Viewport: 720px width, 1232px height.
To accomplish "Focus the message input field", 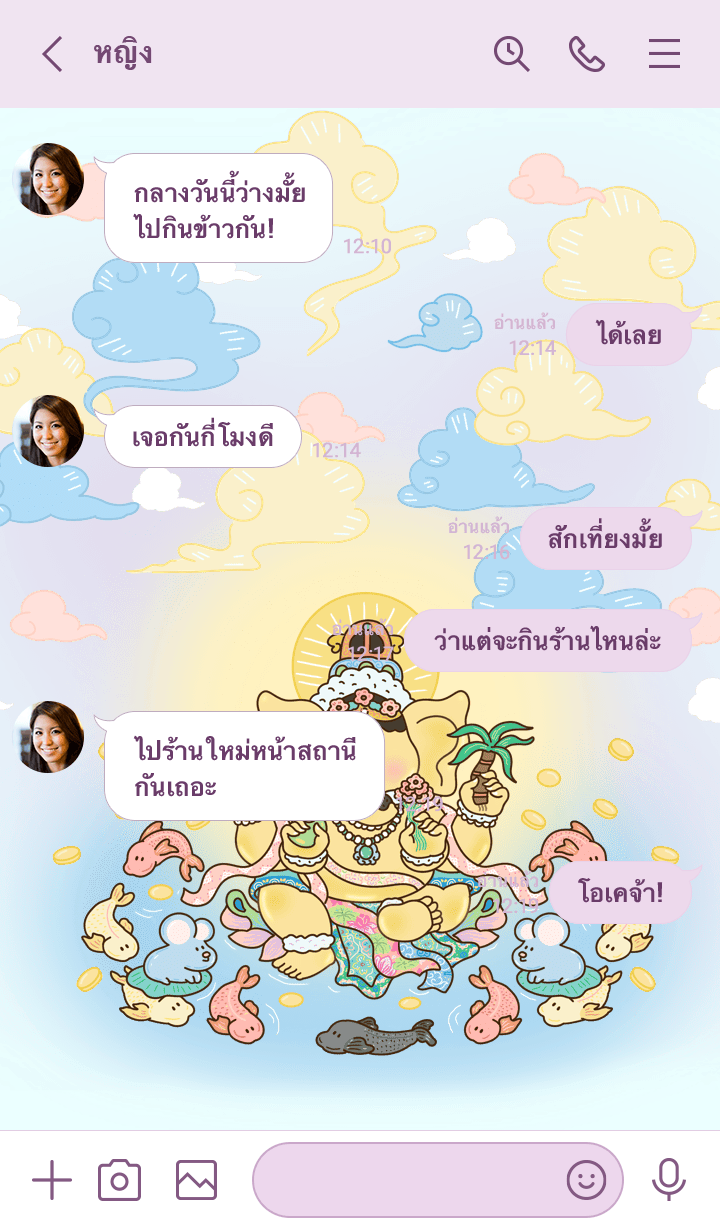I will click(405, 1180).
